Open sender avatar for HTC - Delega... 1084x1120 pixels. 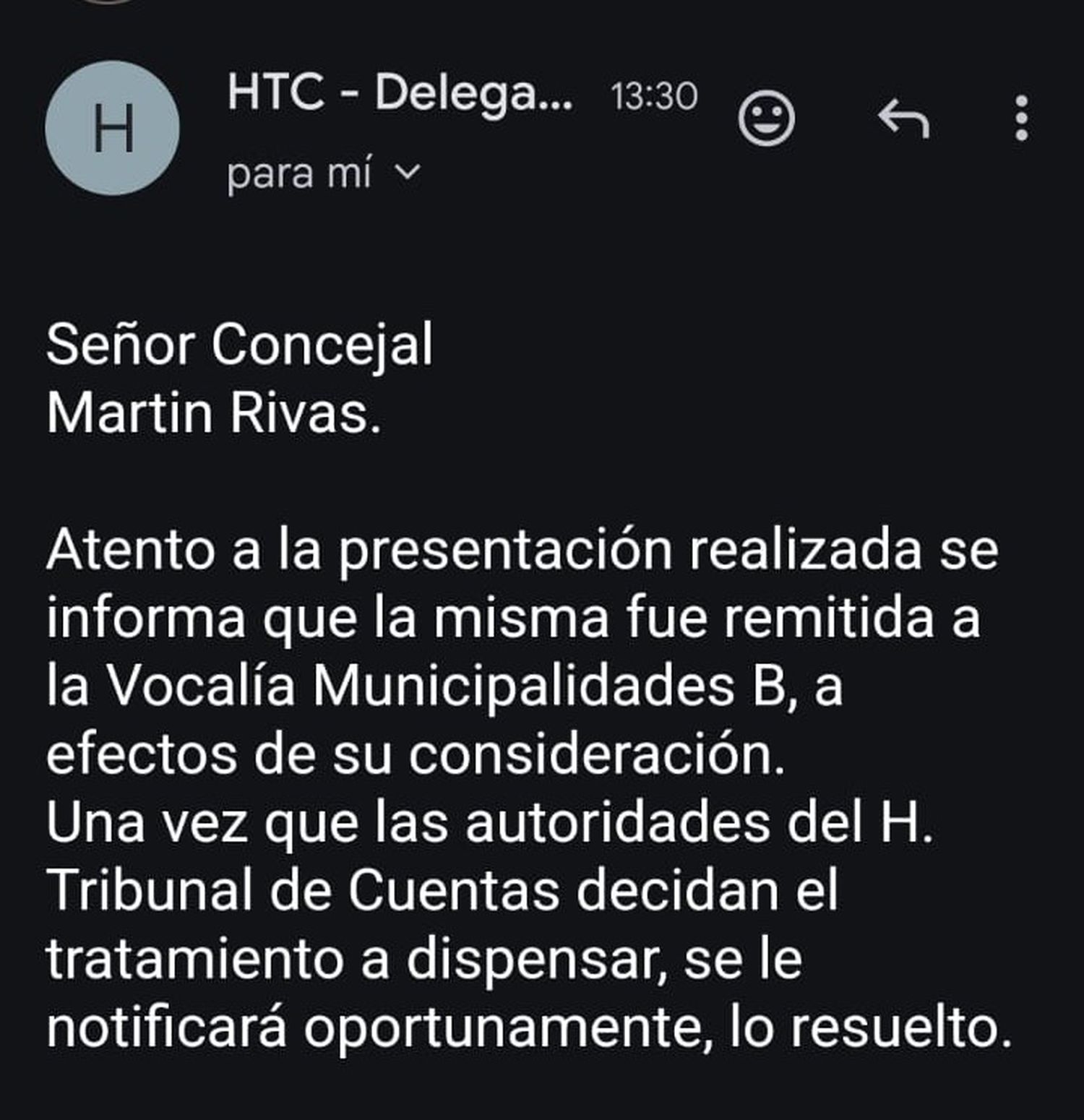[112, 128]
